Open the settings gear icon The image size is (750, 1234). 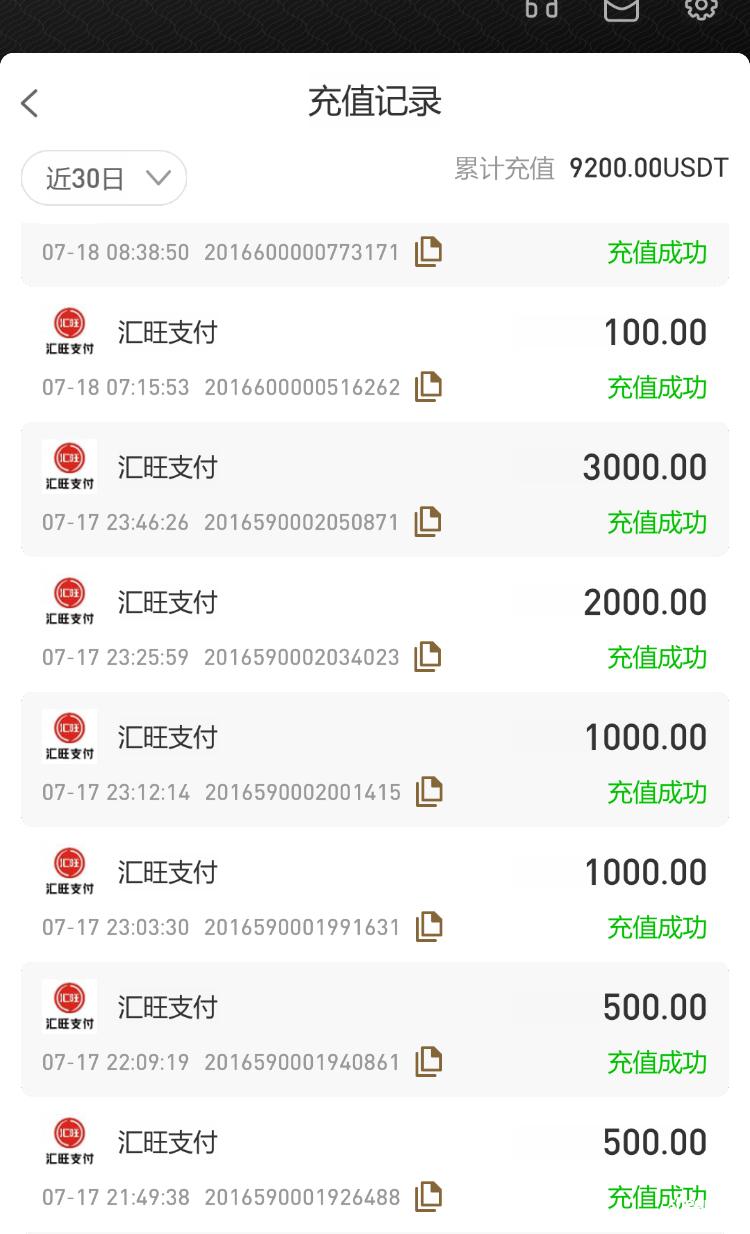(x=701, y=8)
